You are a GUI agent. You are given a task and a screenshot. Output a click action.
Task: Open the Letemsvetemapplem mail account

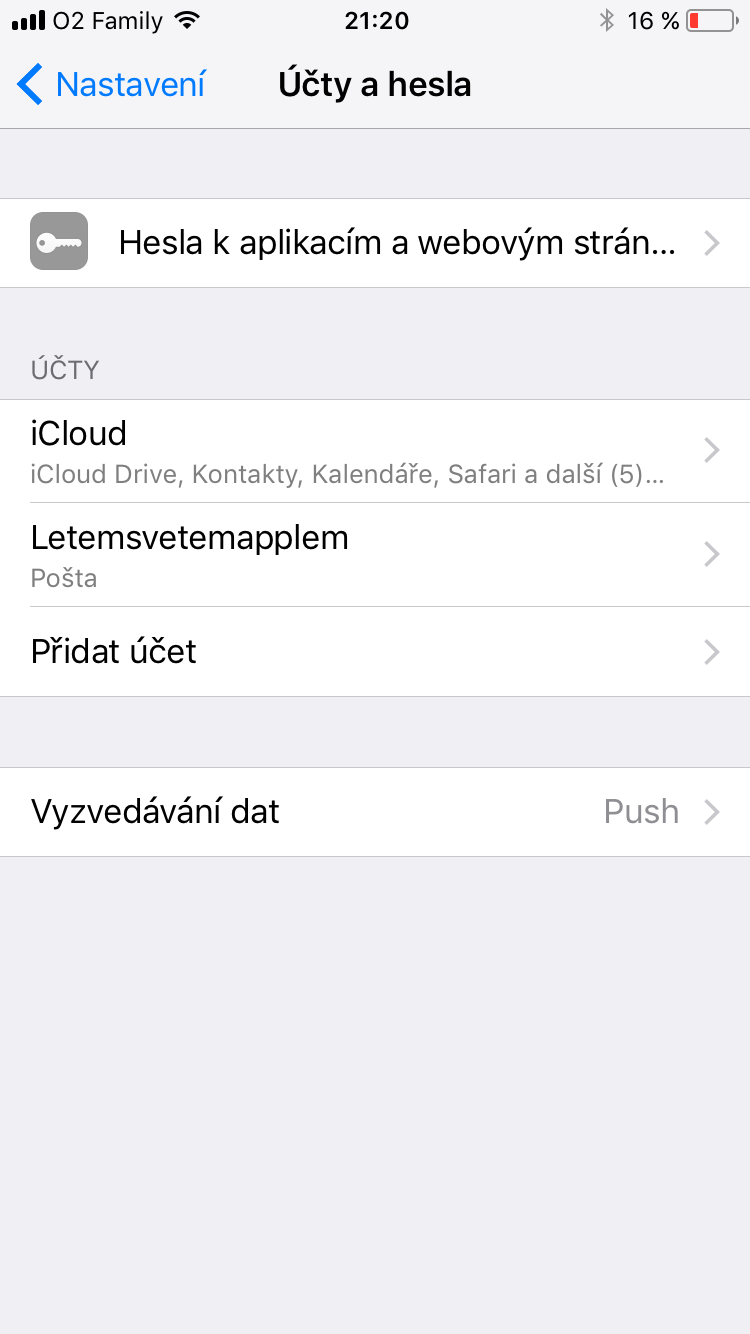[375, 555]
